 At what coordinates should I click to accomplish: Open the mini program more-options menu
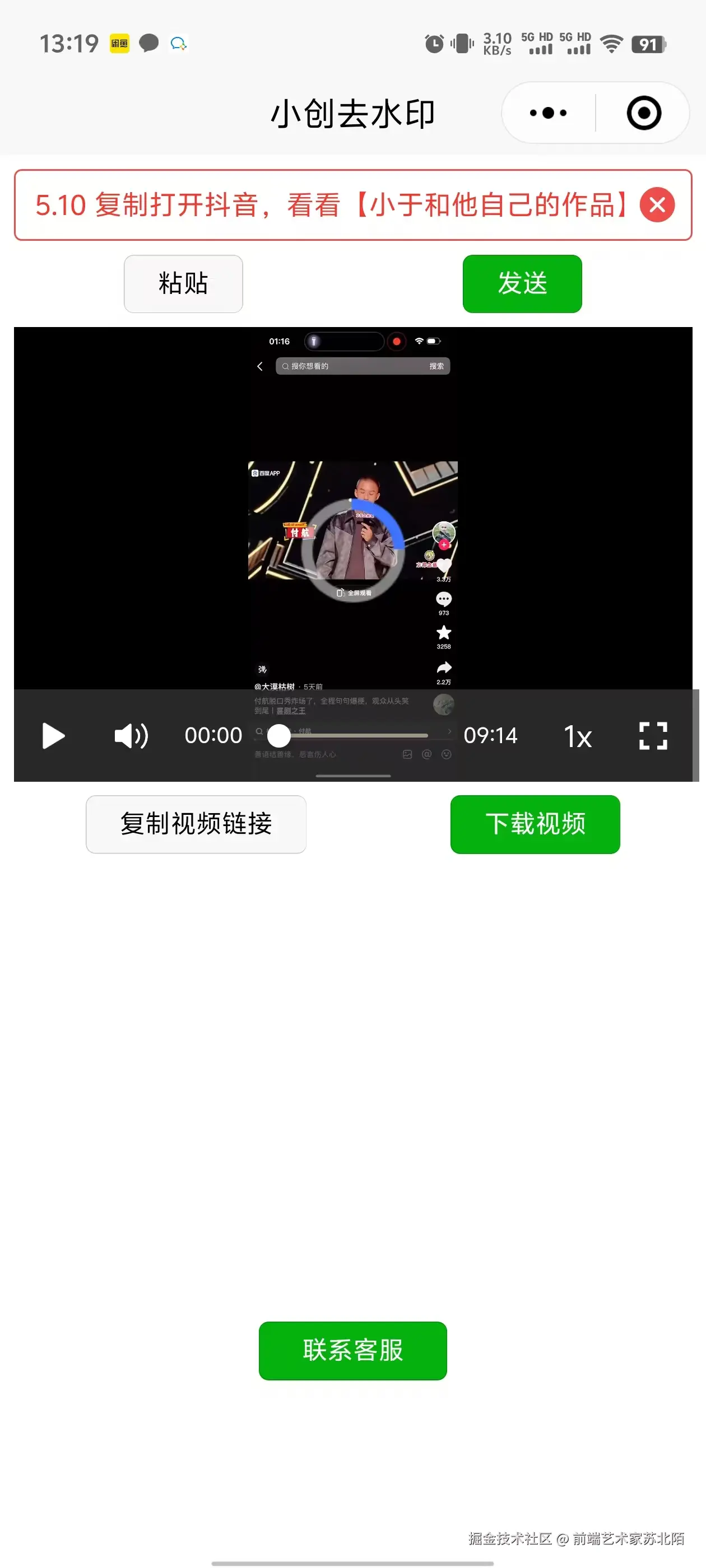(547, 113)
